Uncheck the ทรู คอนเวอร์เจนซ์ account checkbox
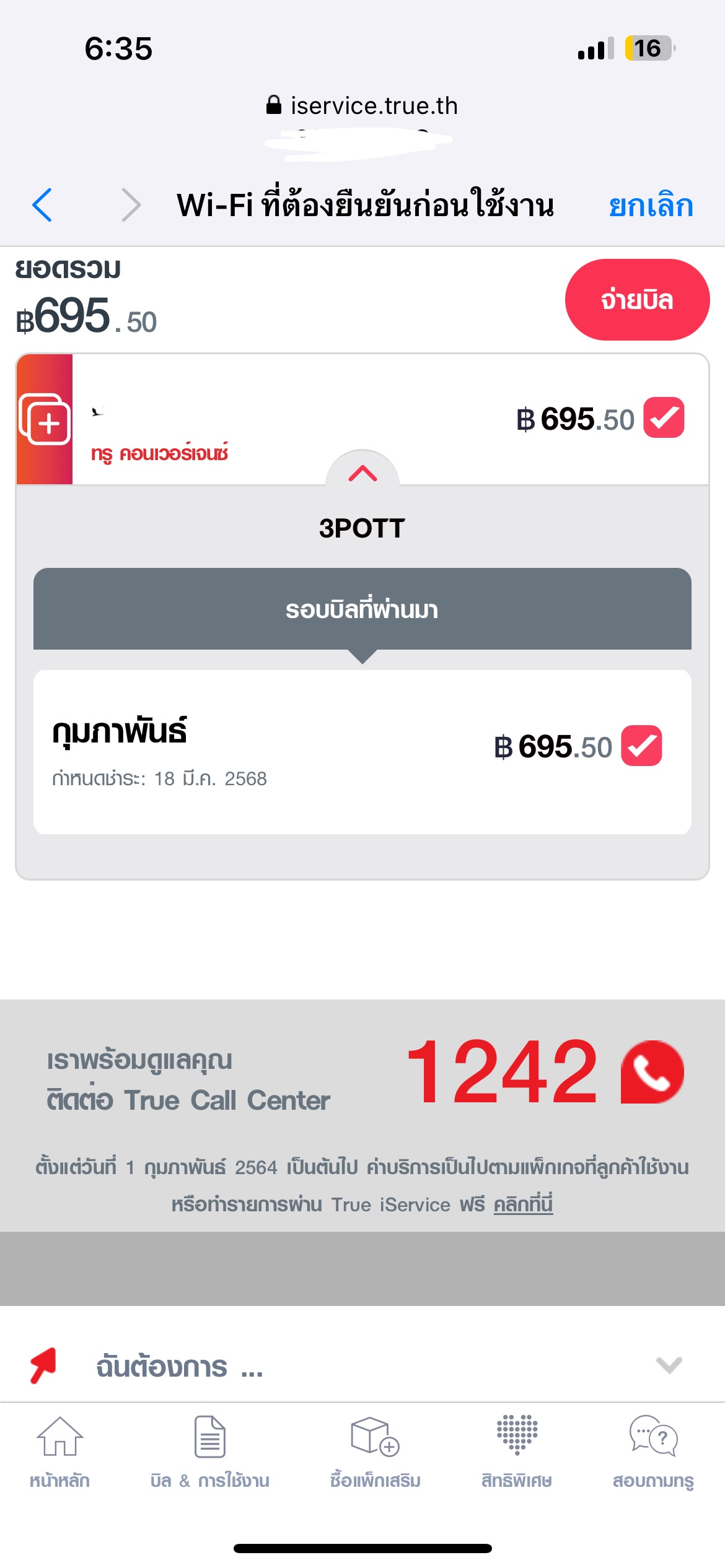This screenshot has height=1568, width=725. (664, 418)
